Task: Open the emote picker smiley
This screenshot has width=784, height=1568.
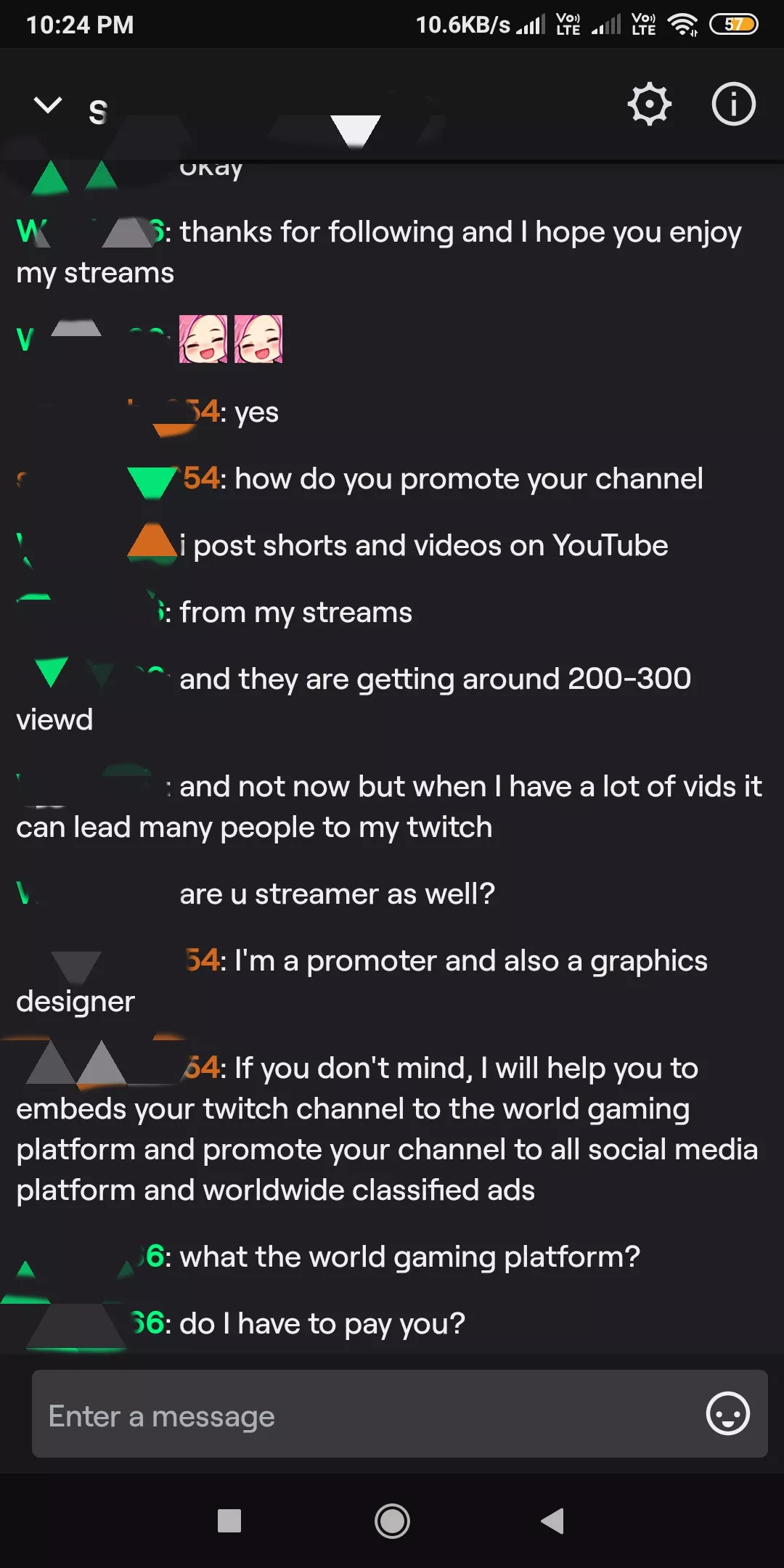Action: (x=727, y=1414)
